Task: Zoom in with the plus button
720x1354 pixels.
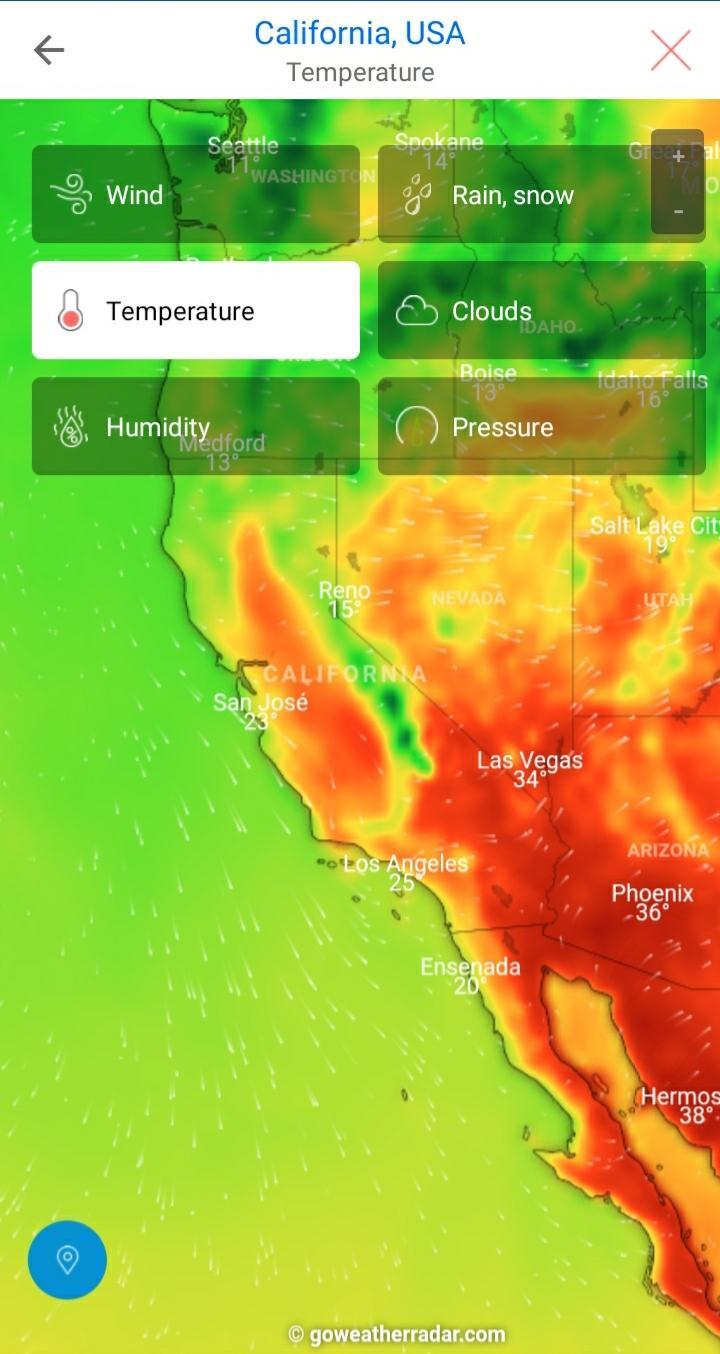Action: point(678,157)
